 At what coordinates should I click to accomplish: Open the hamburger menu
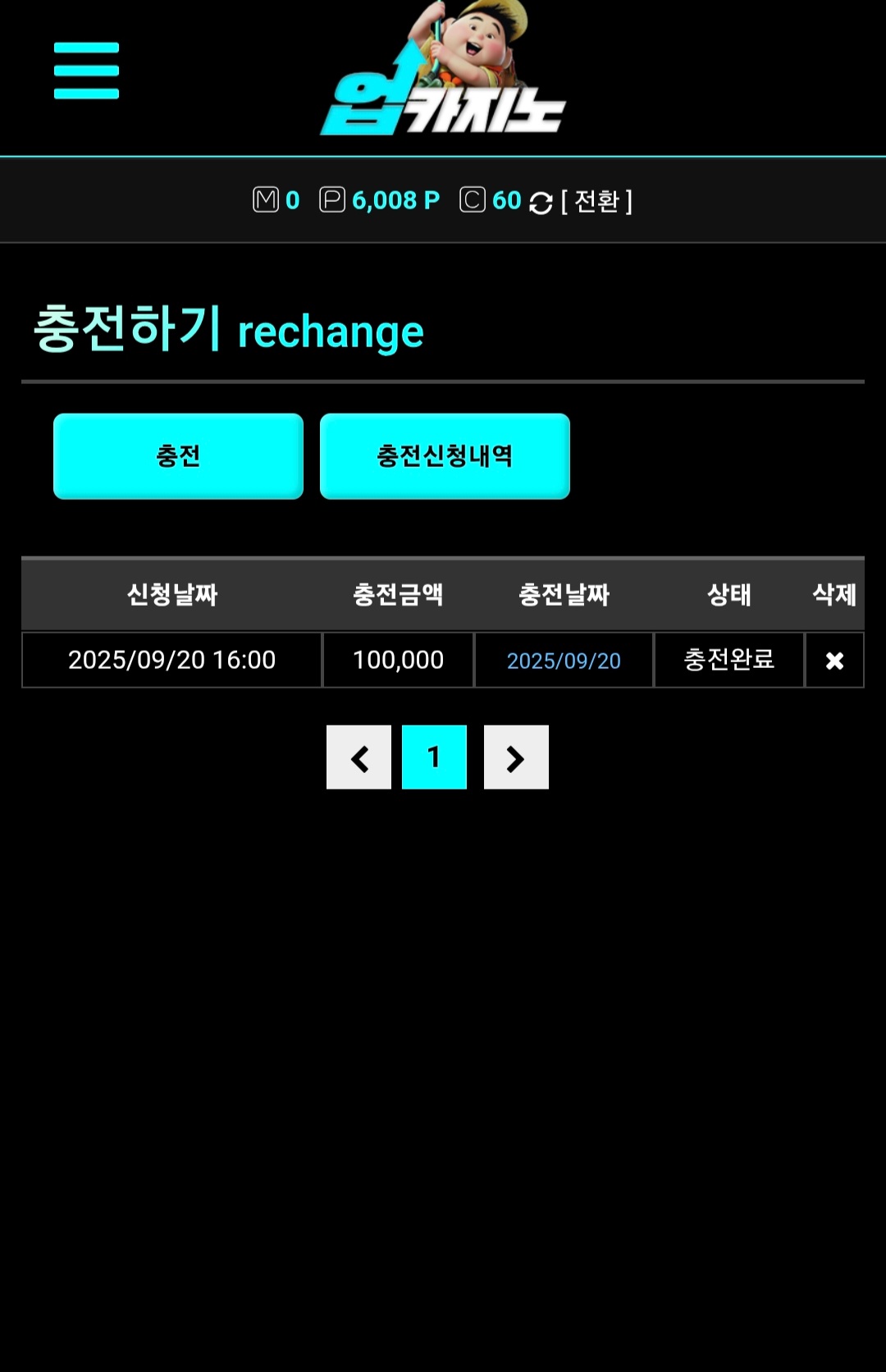(86, 71)
